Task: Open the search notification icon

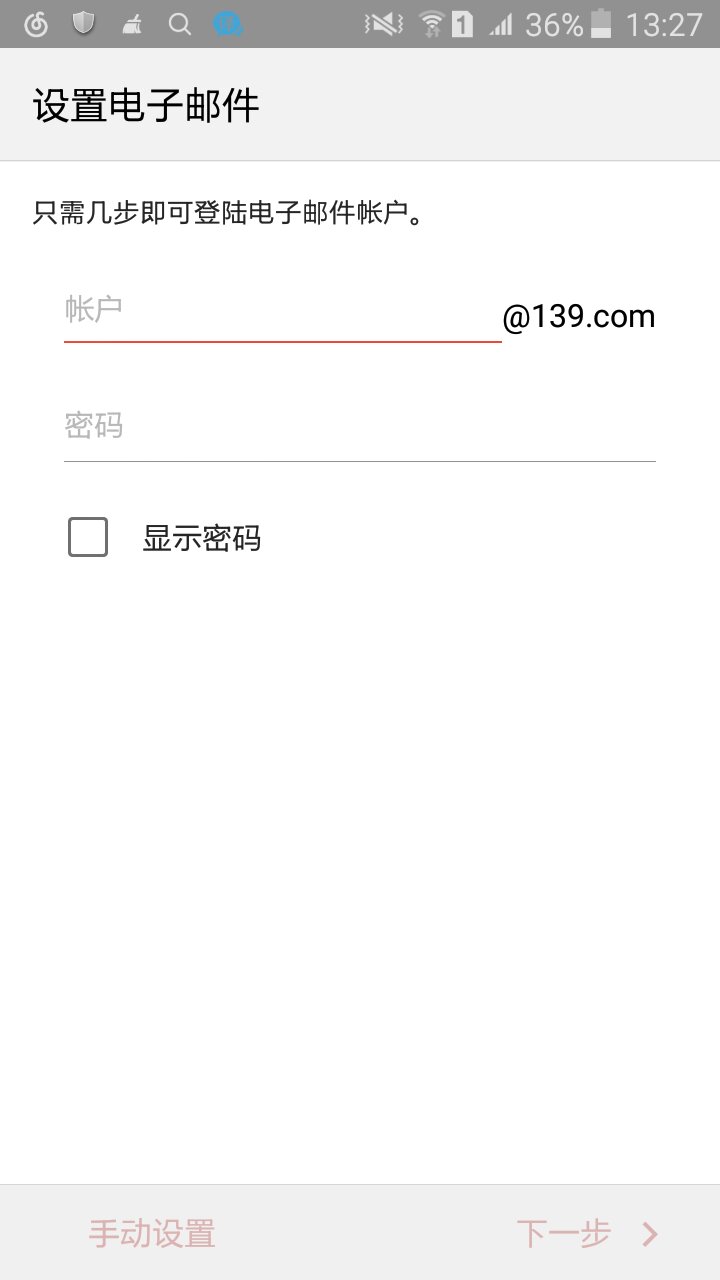Action: tap(180, 25)
